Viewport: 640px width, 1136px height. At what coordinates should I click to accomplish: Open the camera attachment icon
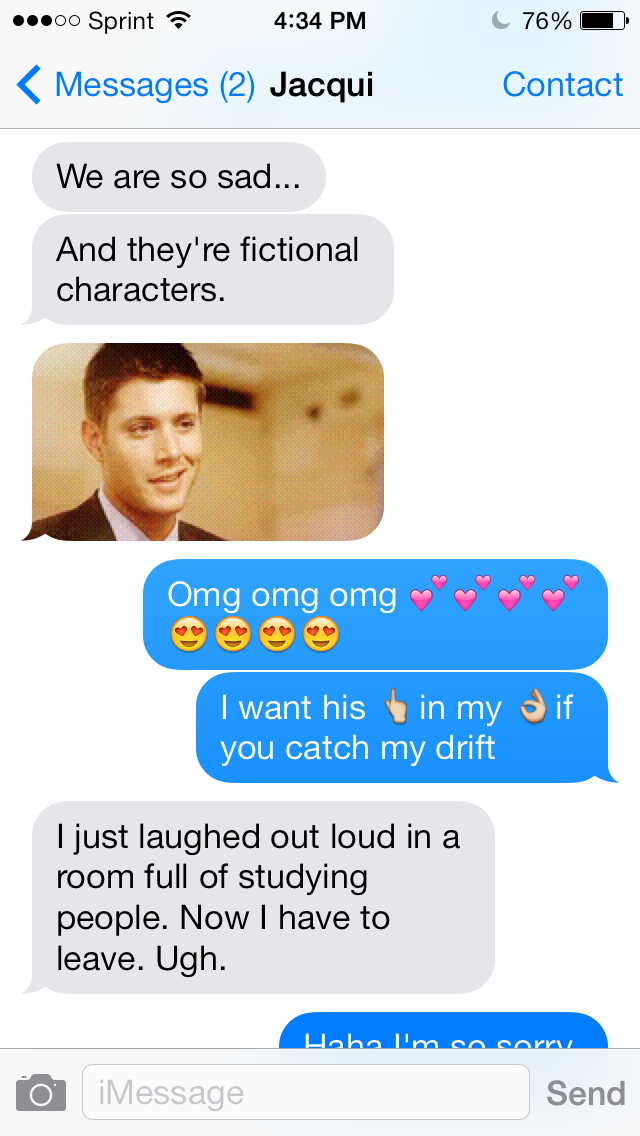pos(41,1092)
